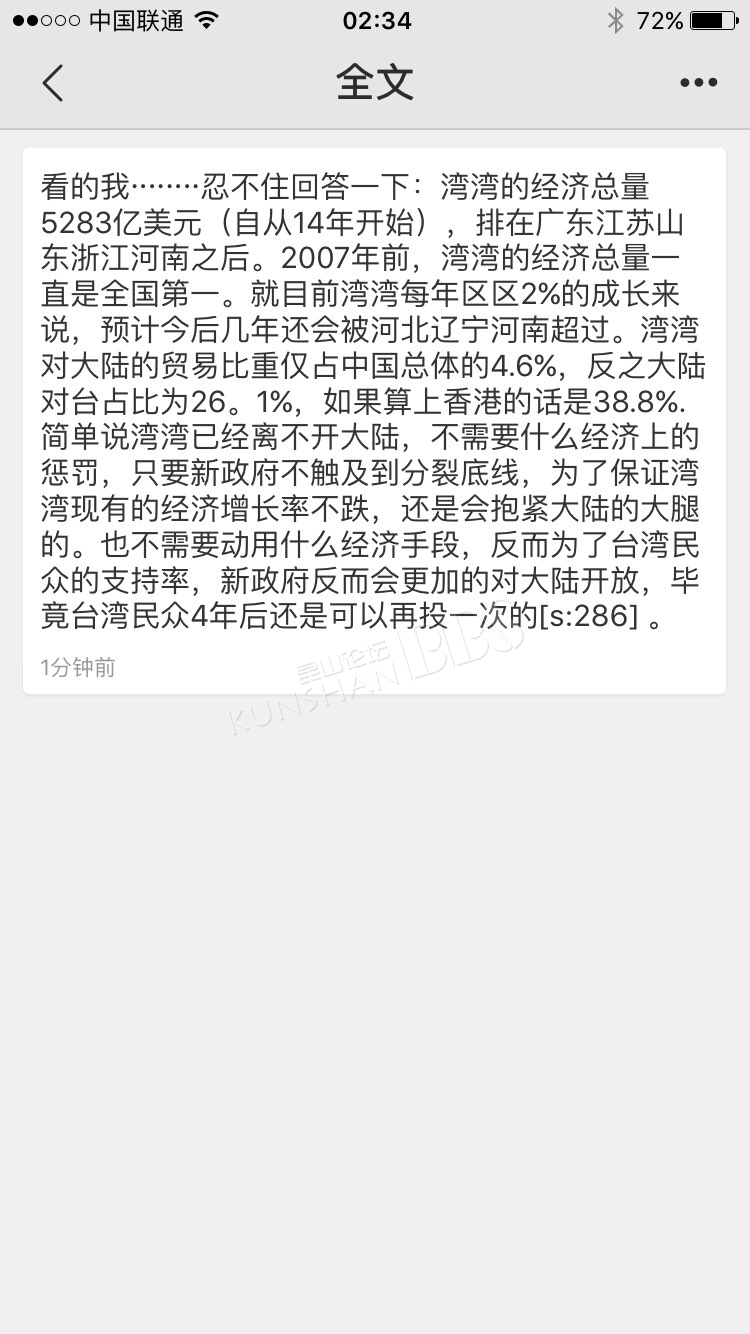Open the three-dot overflow menu
Screen dimensions: 750x1334
tap(698, 83)
